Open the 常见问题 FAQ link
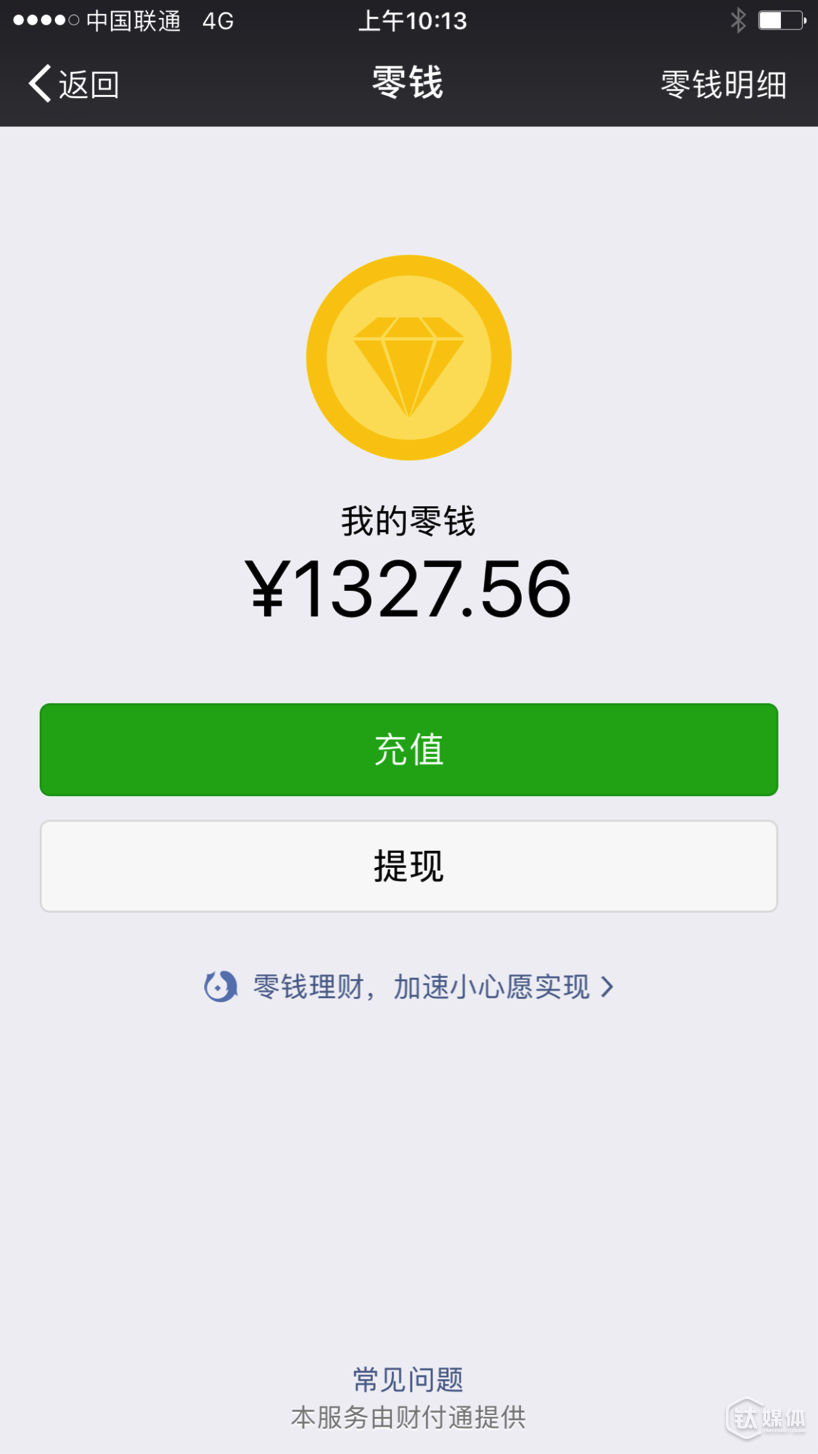The height and width of the screenshot is (1454, 818). [x=408, y=1380]
